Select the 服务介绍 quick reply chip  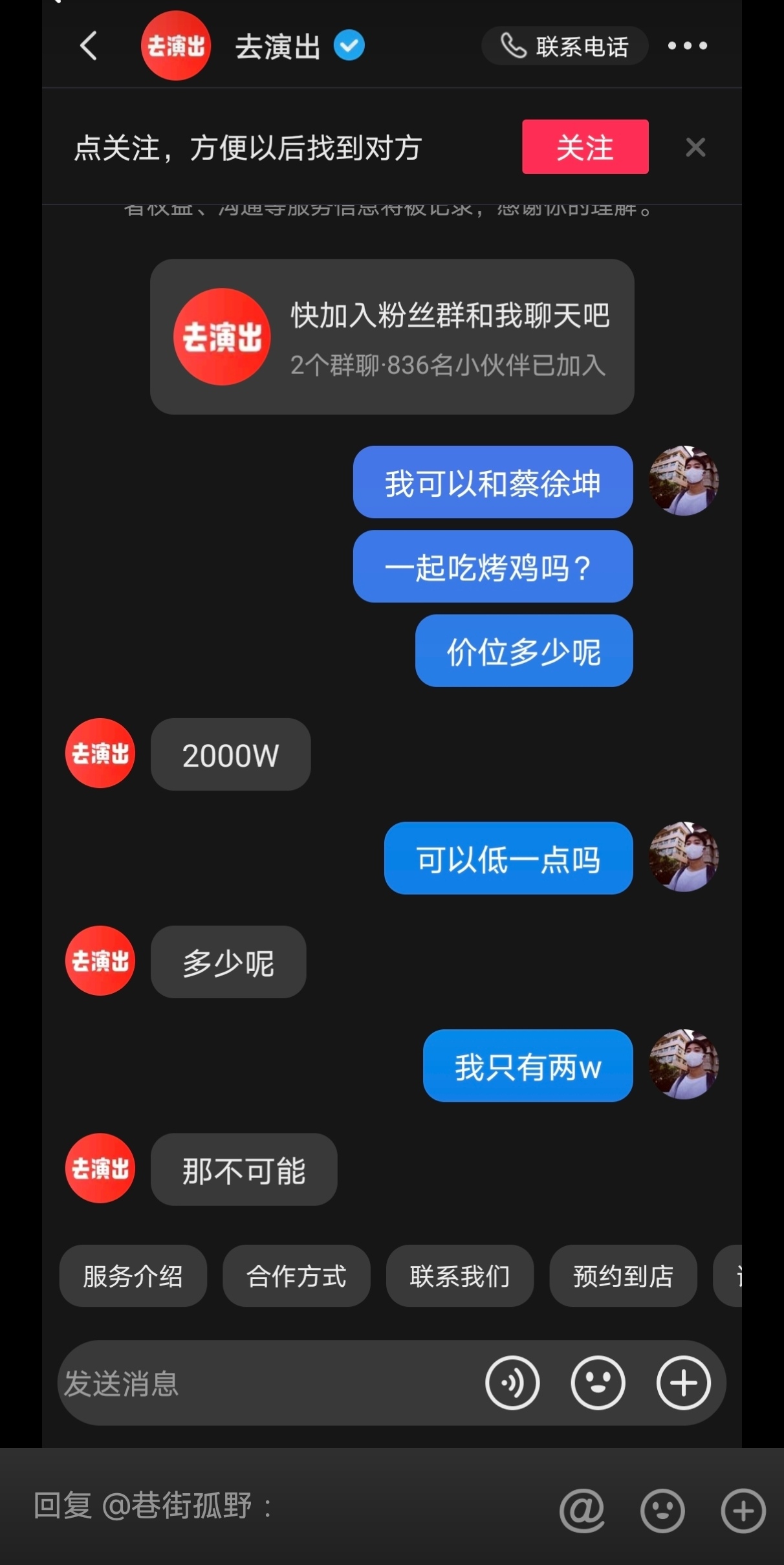pyautogui.click(x=133, y=1276)
